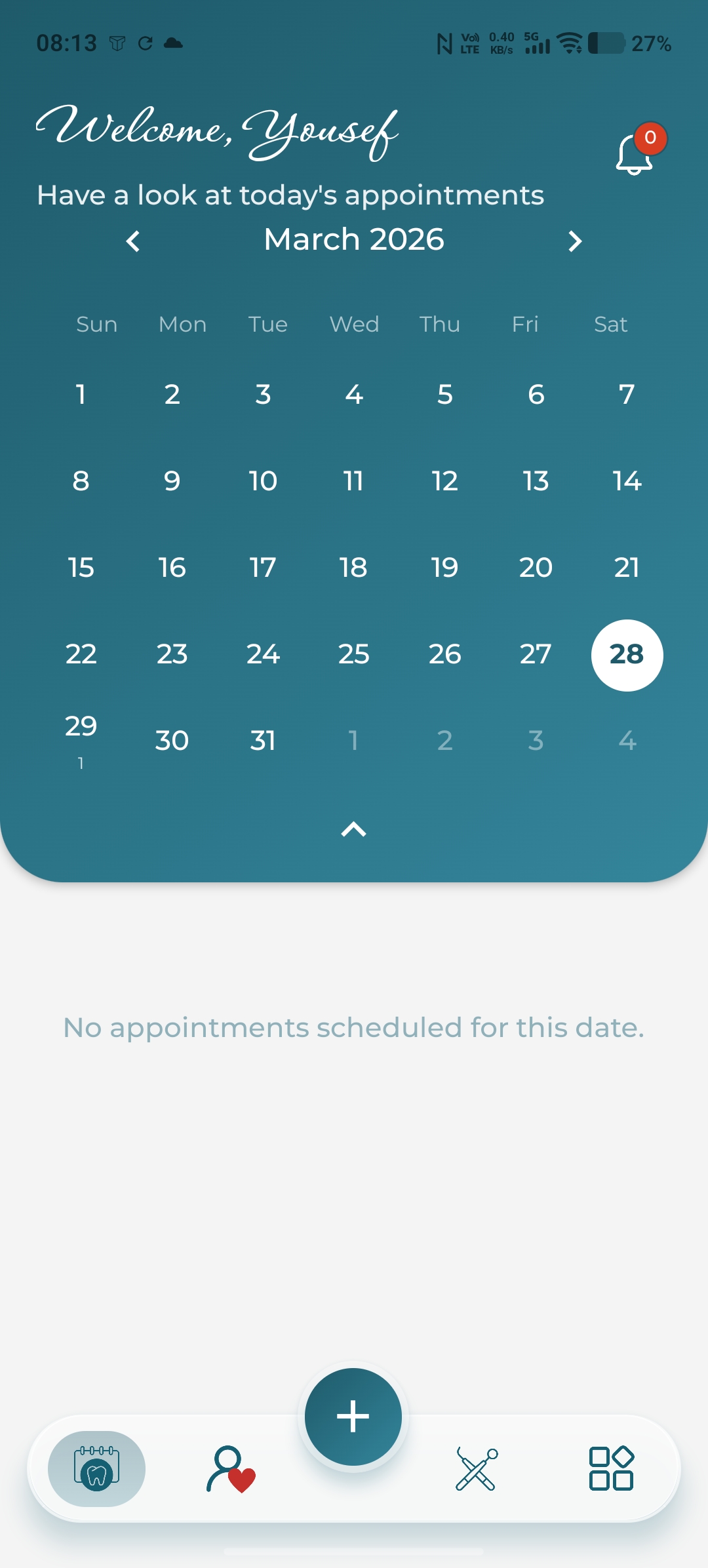708x1568 pixels.
Task: Select March 15 on the calendar
Action: tap(81, 568)
